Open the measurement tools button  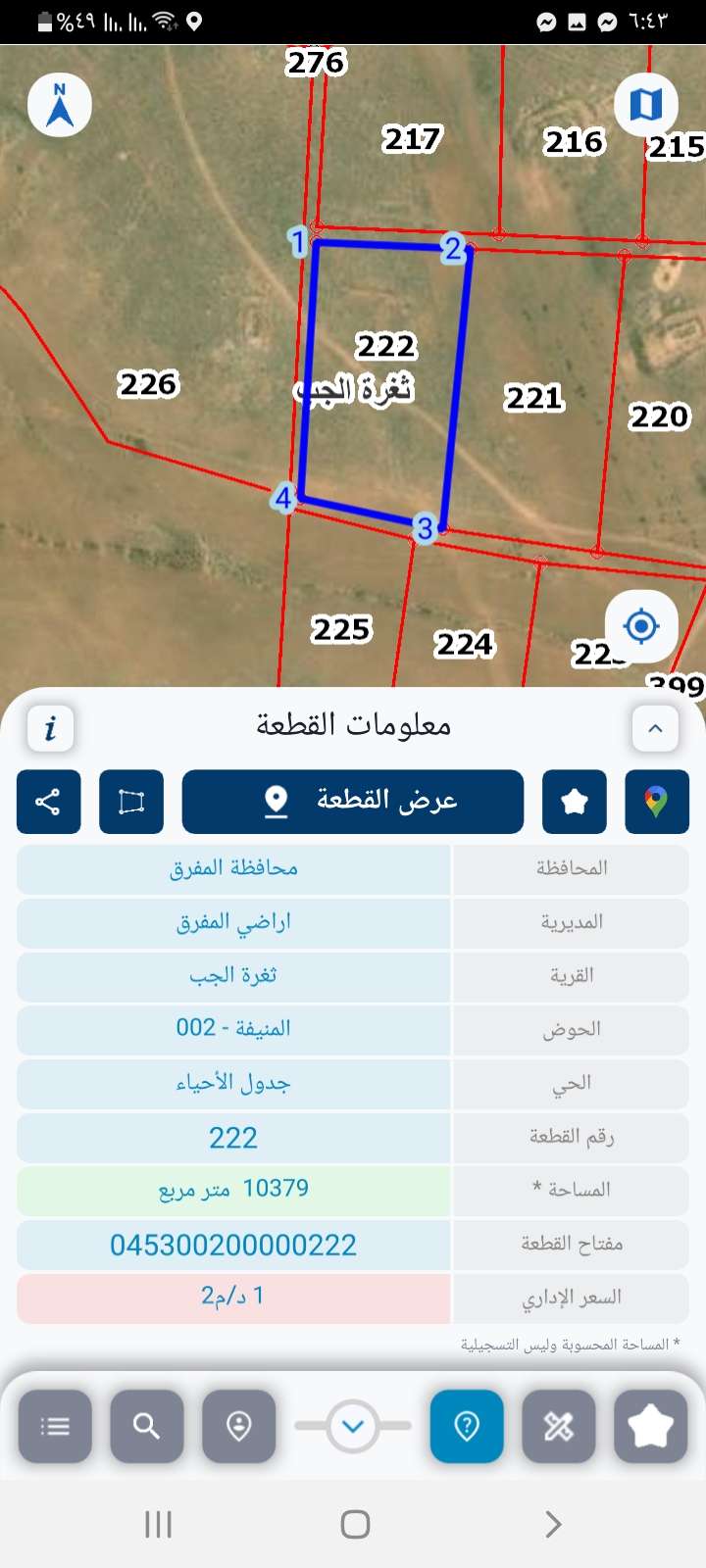pos(558,1426)
